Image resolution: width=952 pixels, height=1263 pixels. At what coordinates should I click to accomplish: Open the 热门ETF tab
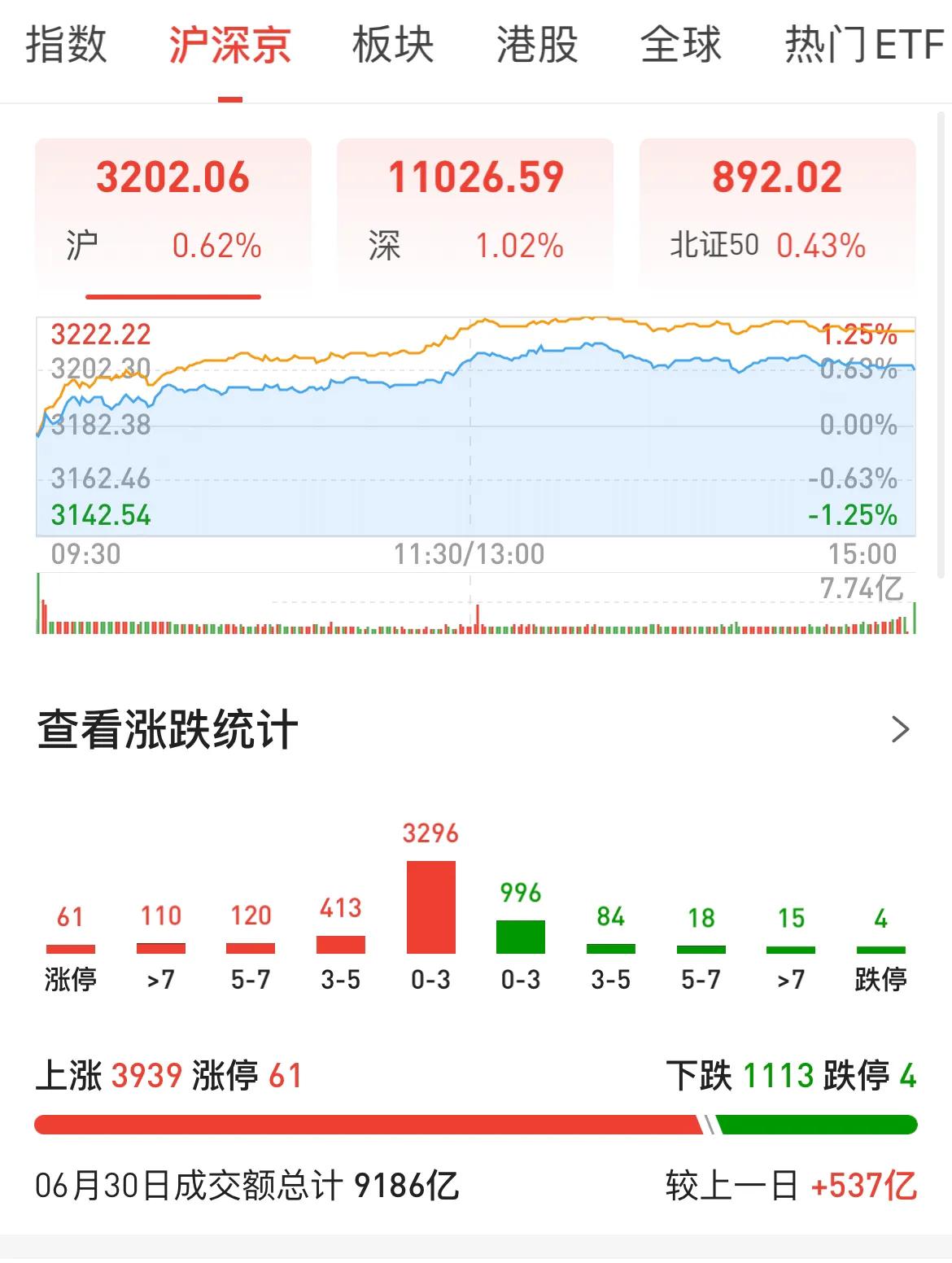[864, 45]
